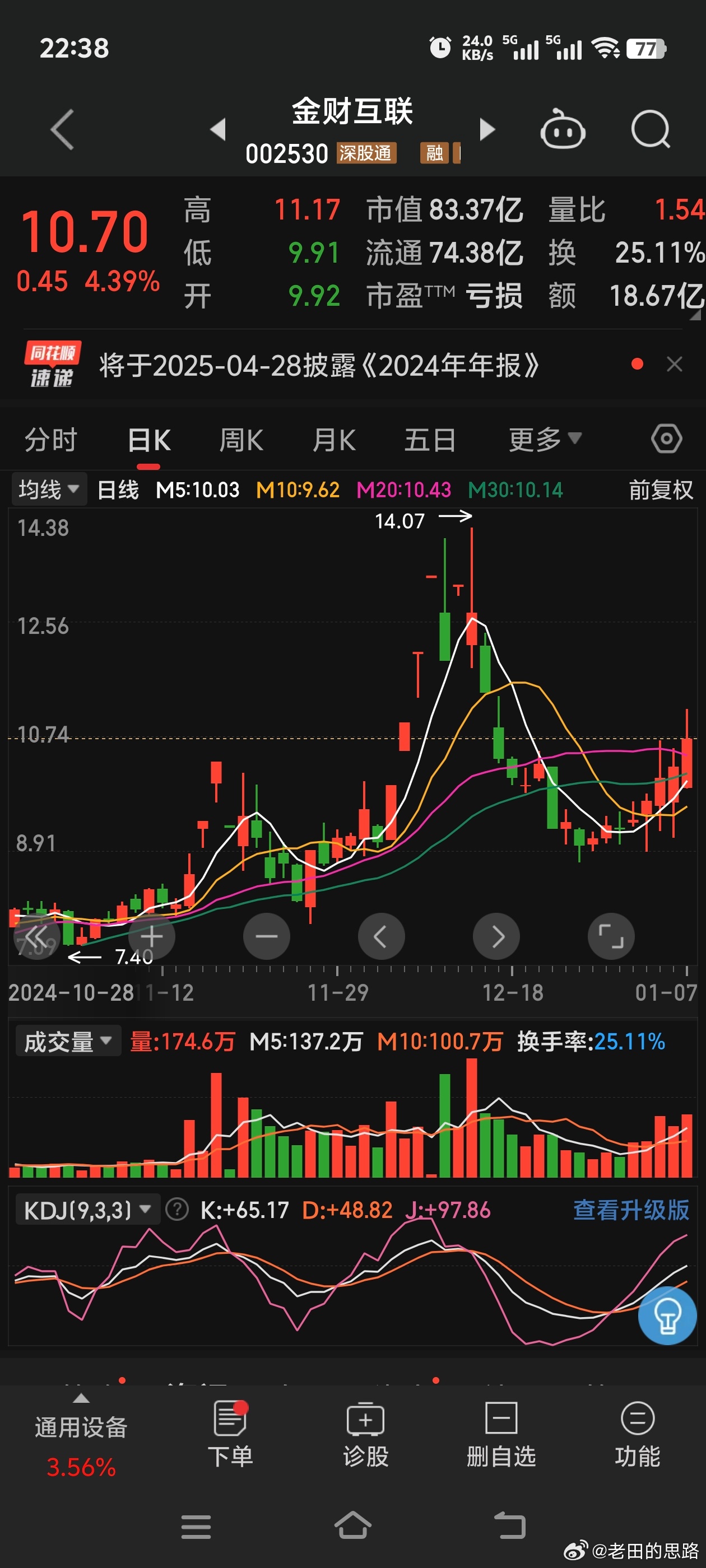
Task: Select the 周K tab
Action: [x=241, y=440]
